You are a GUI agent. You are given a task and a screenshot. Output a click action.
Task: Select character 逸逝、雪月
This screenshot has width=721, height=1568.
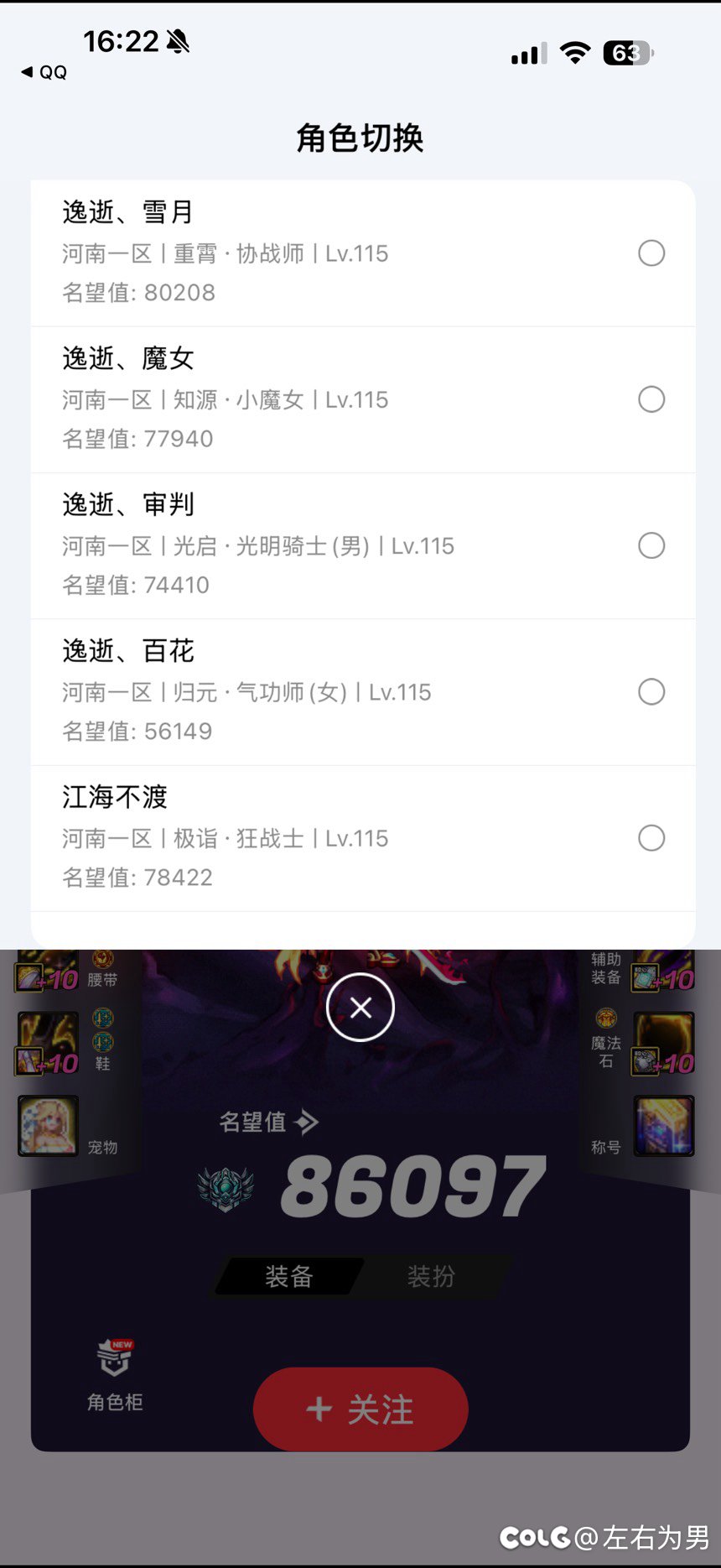pyautogui.click(x=651, y=253)
